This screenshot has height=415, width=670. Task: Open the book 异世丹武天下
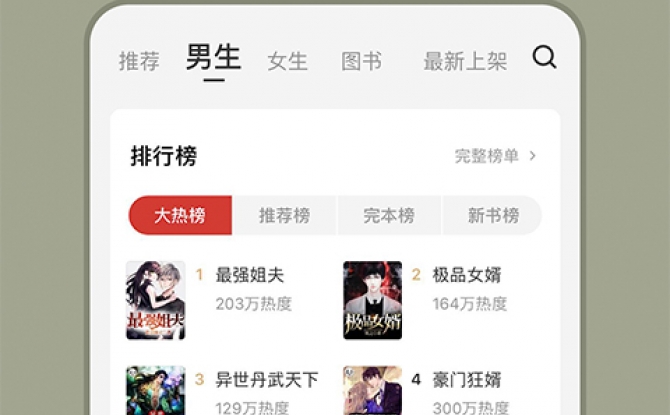point(267,380)
